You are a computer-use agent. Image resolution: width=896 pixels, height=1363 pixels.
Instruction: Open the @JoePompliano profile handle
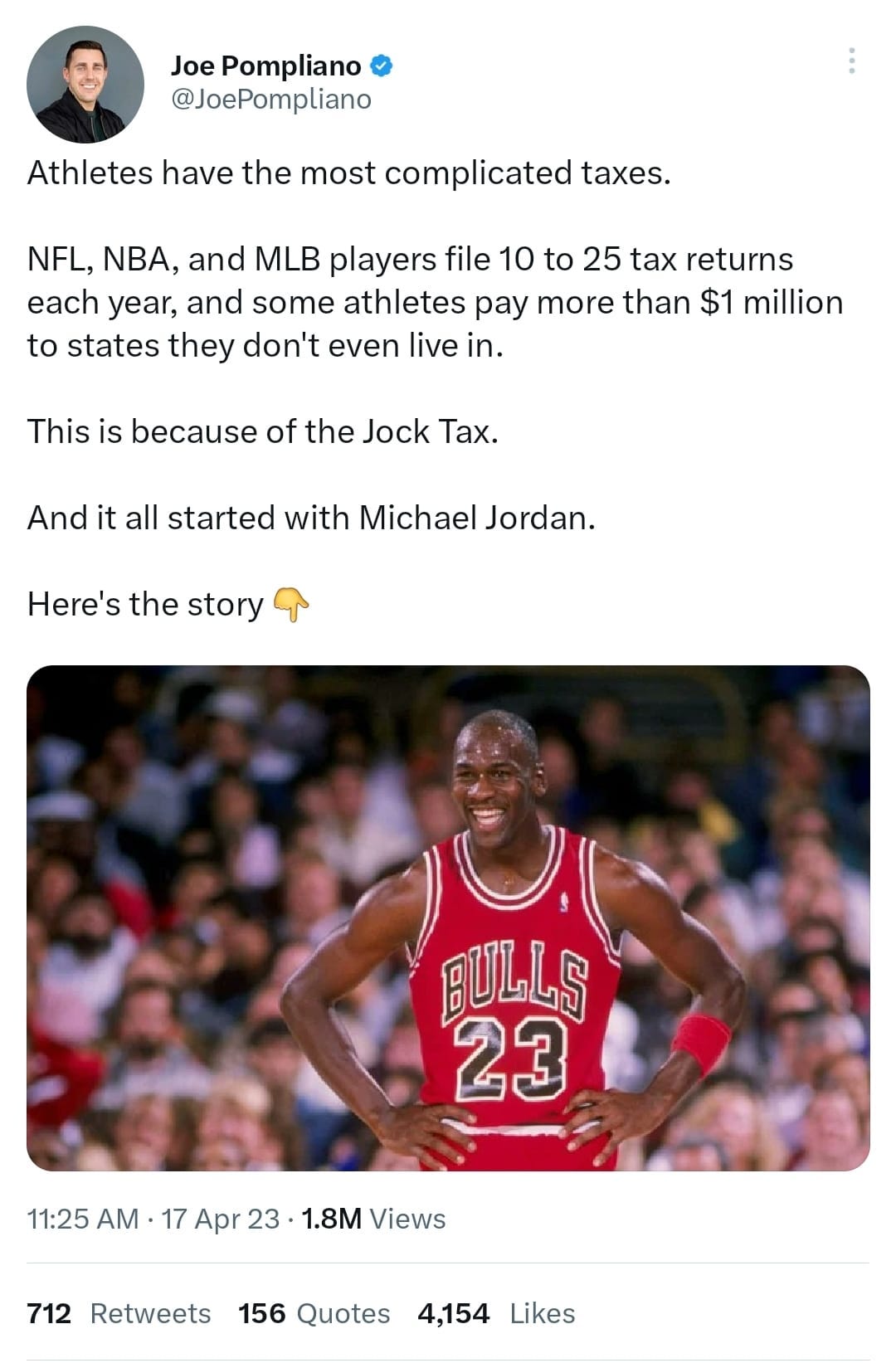[271, 99]
